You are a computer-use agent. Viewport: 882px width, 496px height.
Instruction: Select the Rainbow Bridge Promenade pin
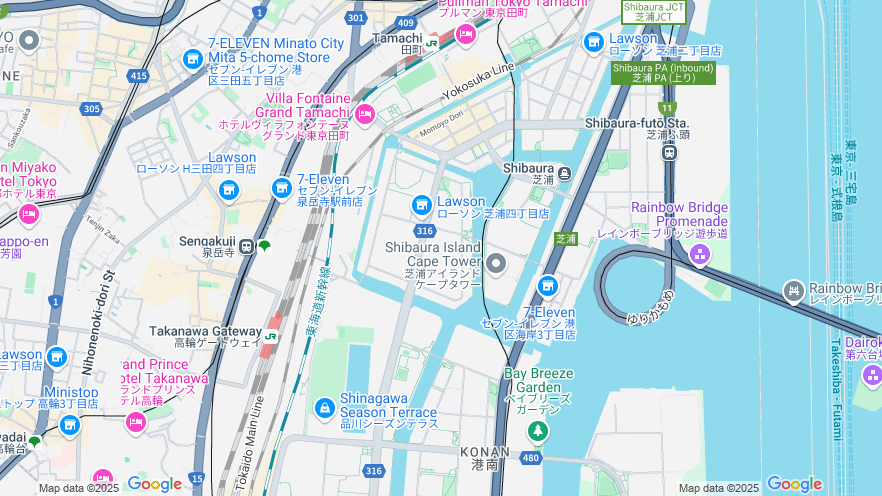(700, 254)
